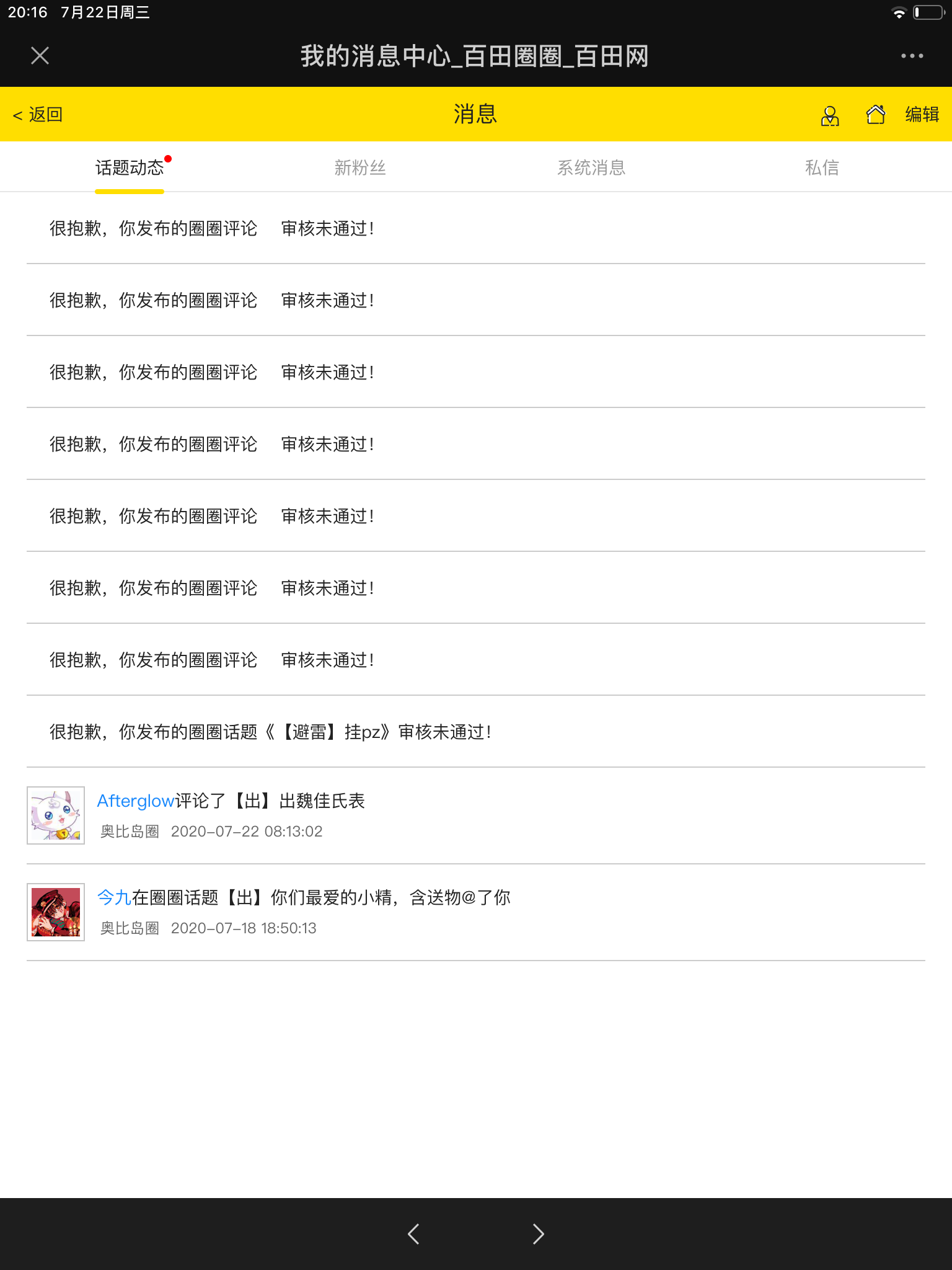Switch to the 新粉丝 tab
Viewport: 952px width, 1270px height.
click(x=360, y=167)
